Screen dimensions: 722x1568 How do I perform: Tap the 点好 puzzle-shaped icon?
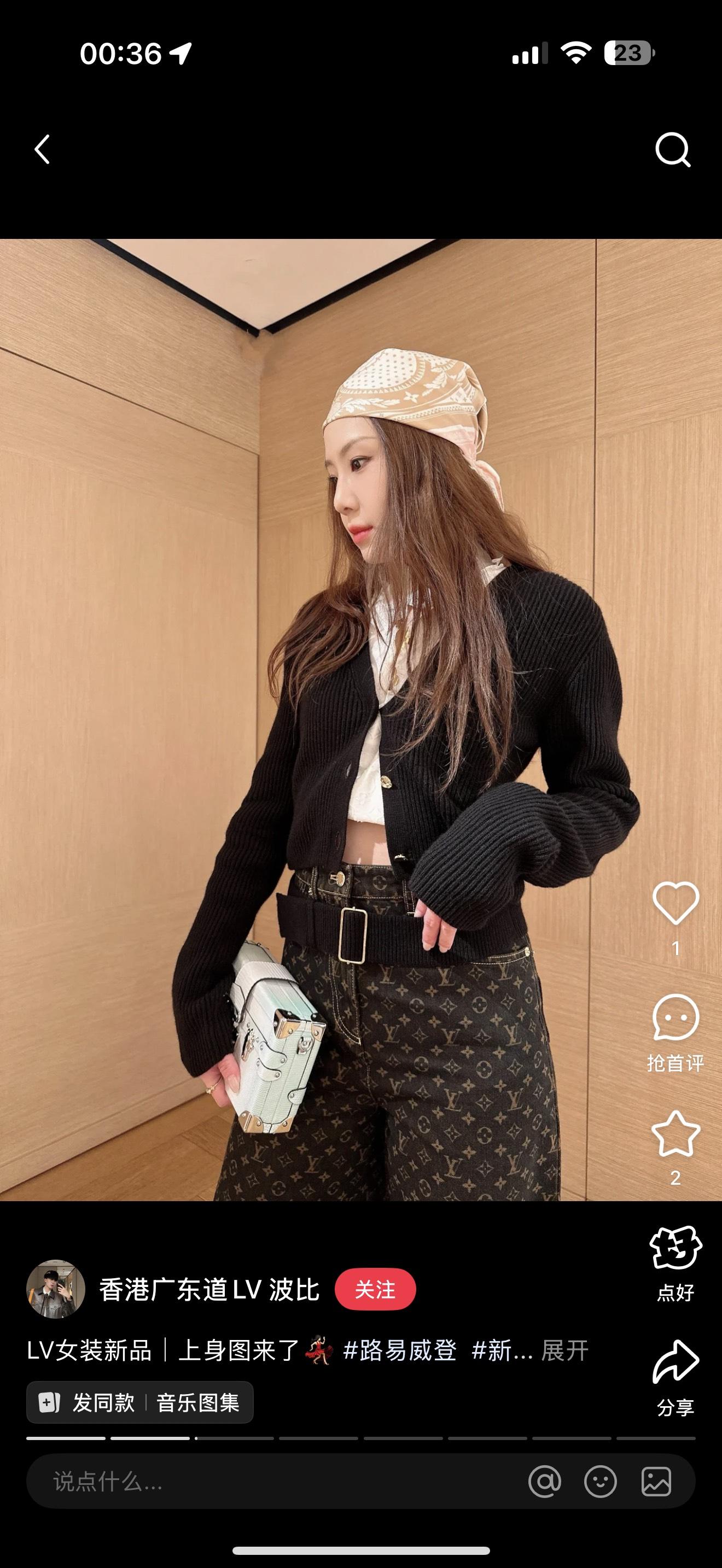[675, 1248]
